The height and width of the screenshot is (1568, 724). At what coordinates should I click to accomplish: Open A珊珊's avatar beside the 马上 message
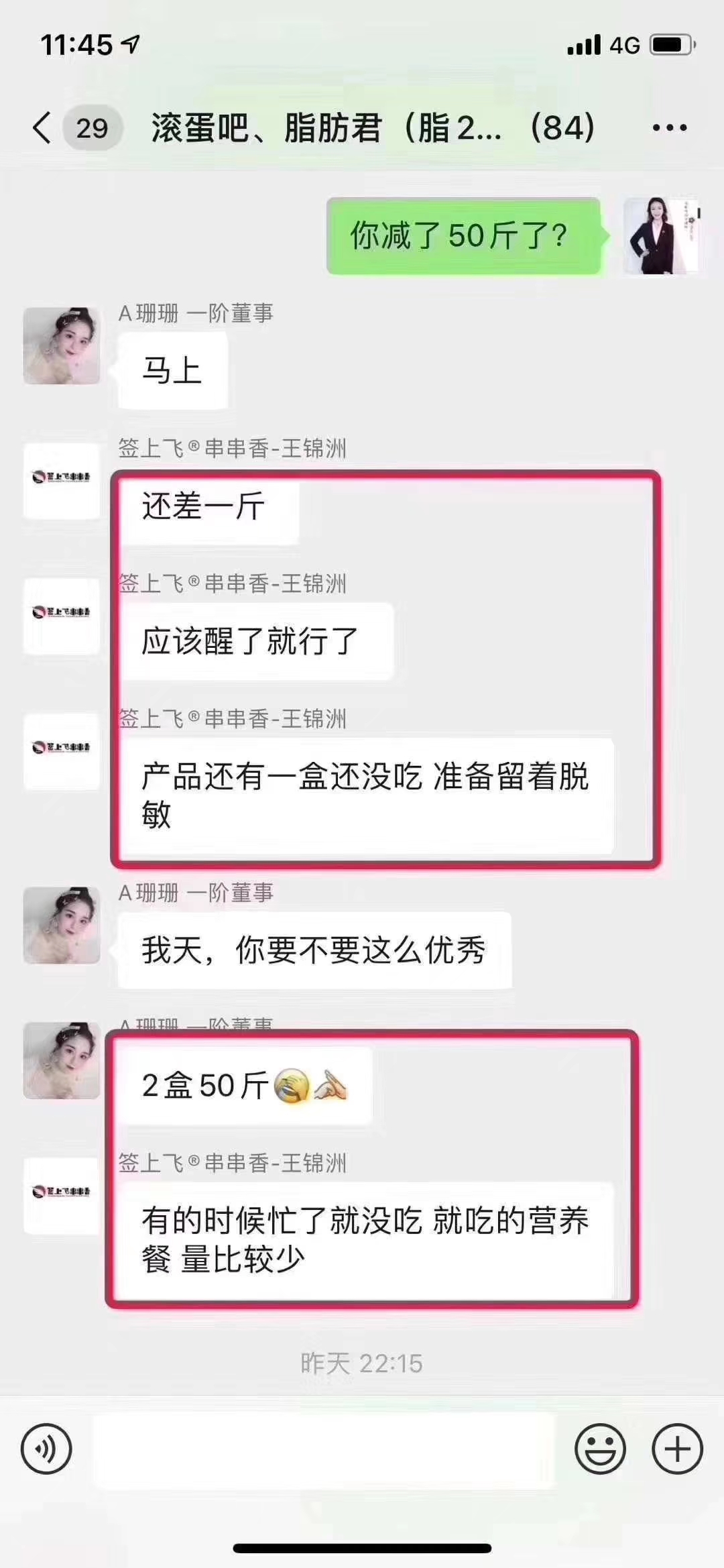click(62, 346)
